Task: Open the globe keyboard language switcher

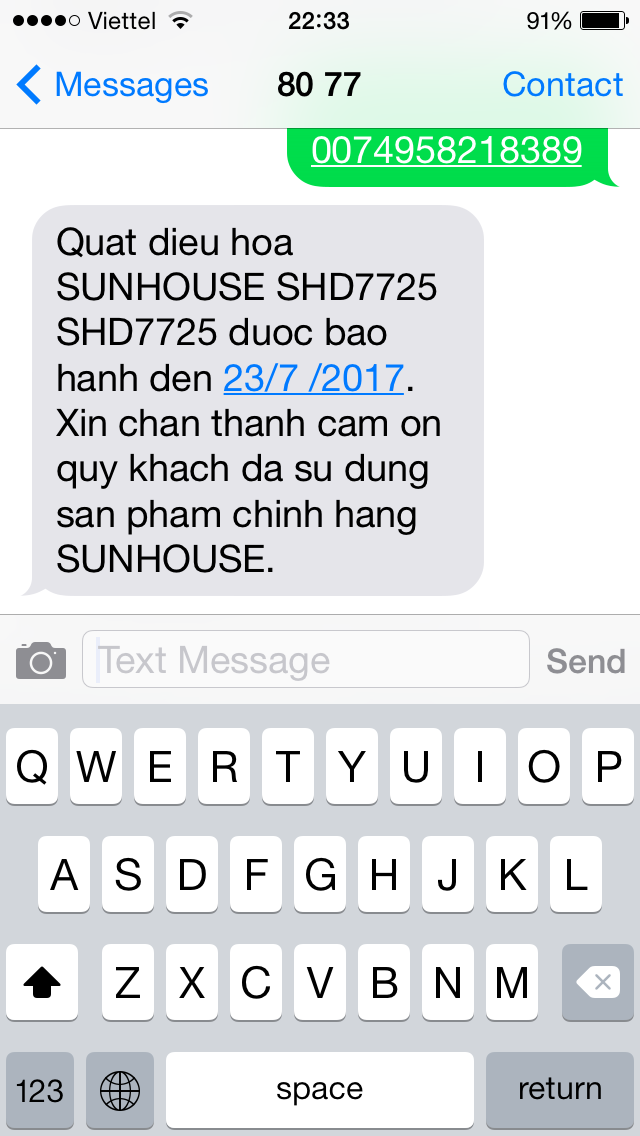Action: [x=120, y=1089]
